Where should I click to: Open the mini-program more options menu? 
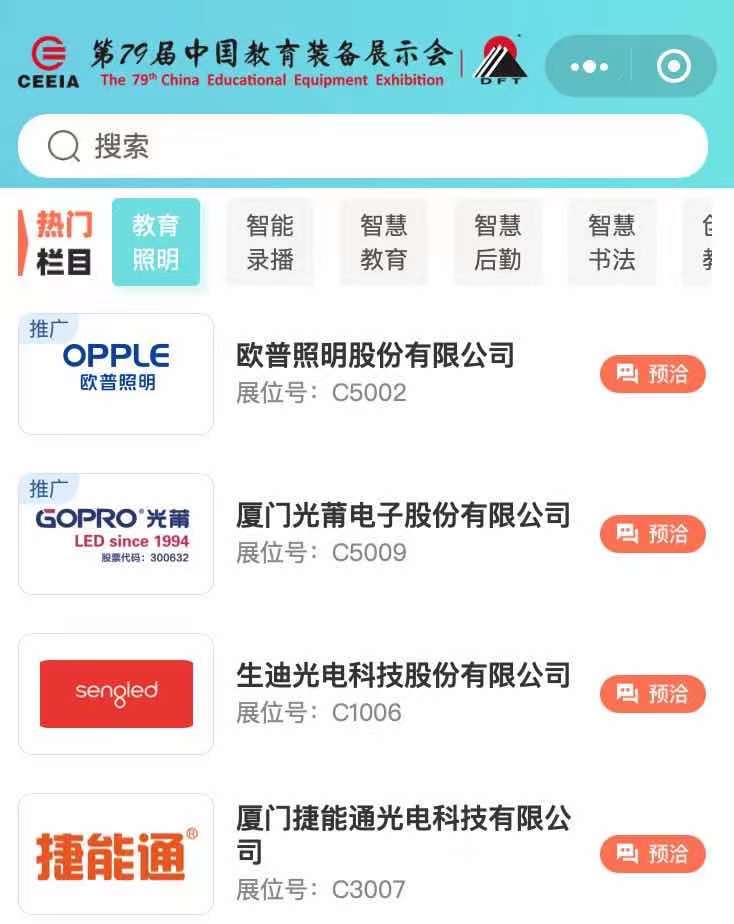589,65
